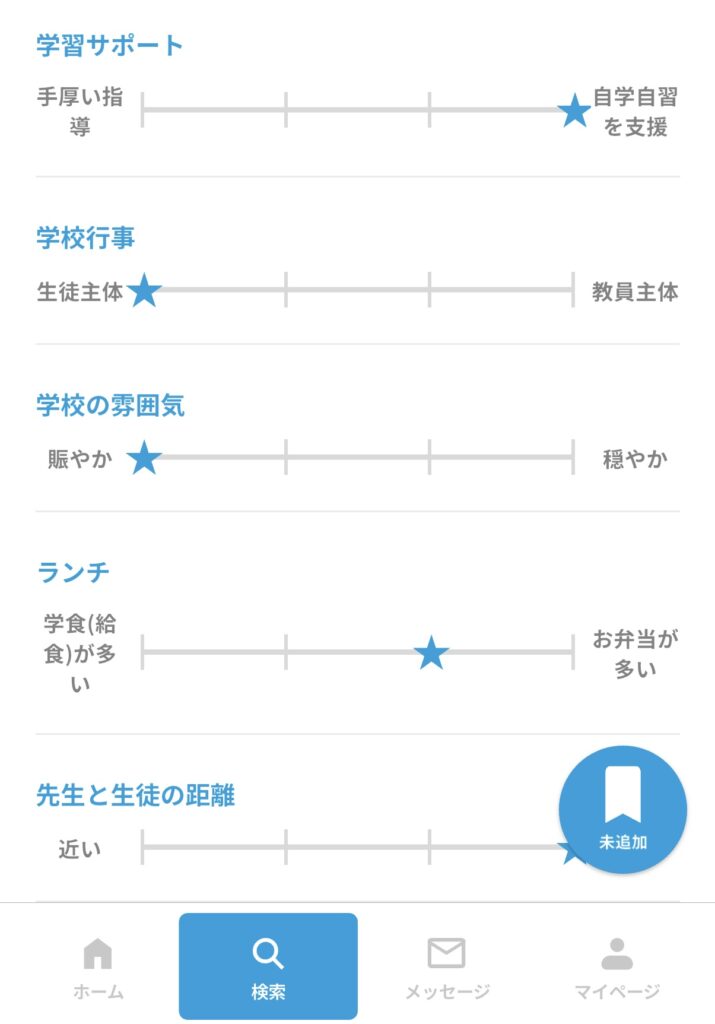Go to the ホーム tab

click(x=98, y=967)
